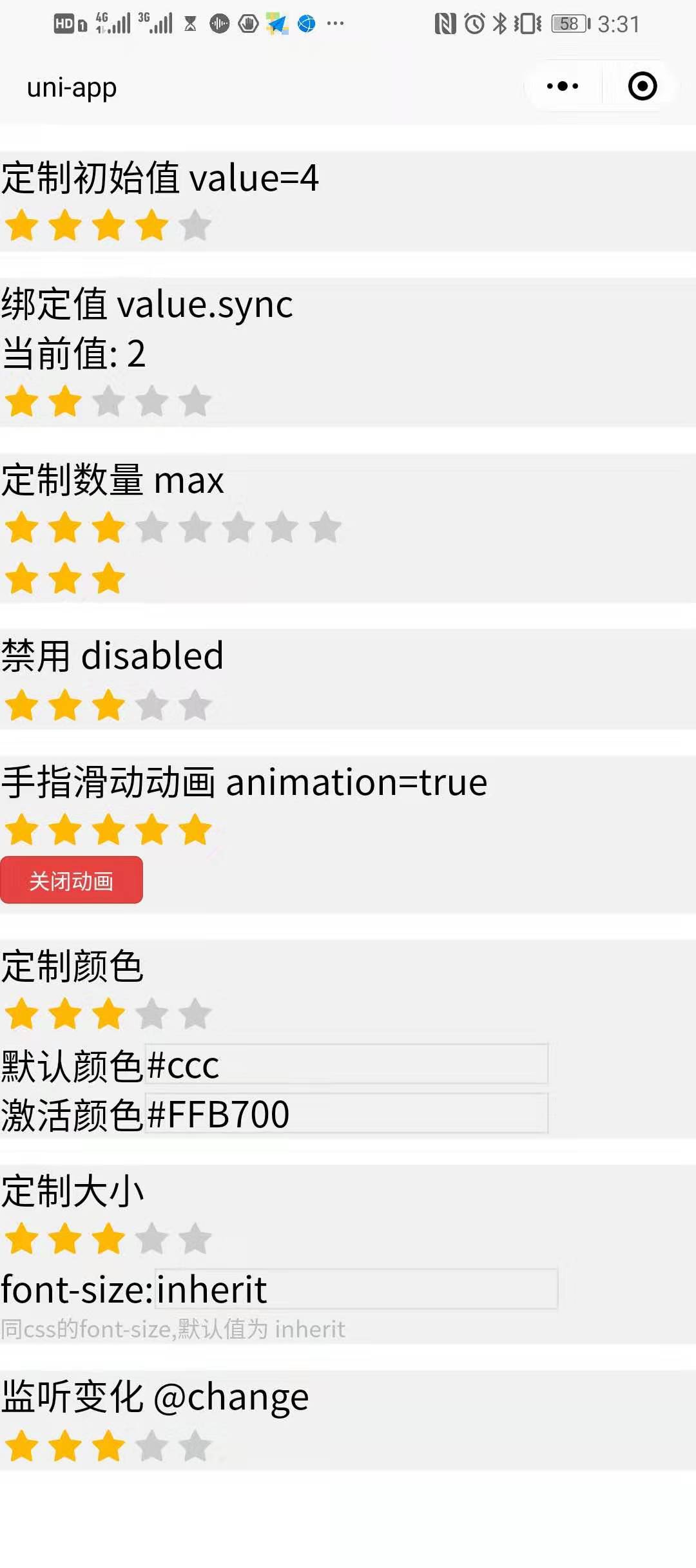This screenshot has height=1568, width=696.
Task: Choose the fifth star under 定制大小
Action: pos(195,1239)
